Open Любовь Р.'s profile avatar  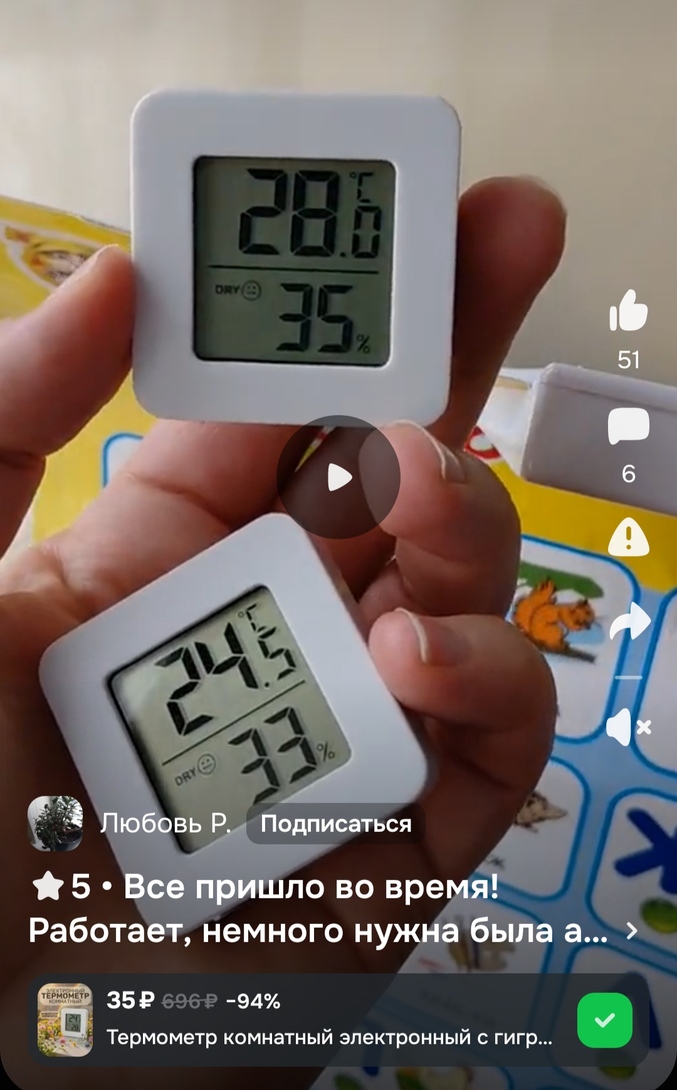(x=55, y=824)
